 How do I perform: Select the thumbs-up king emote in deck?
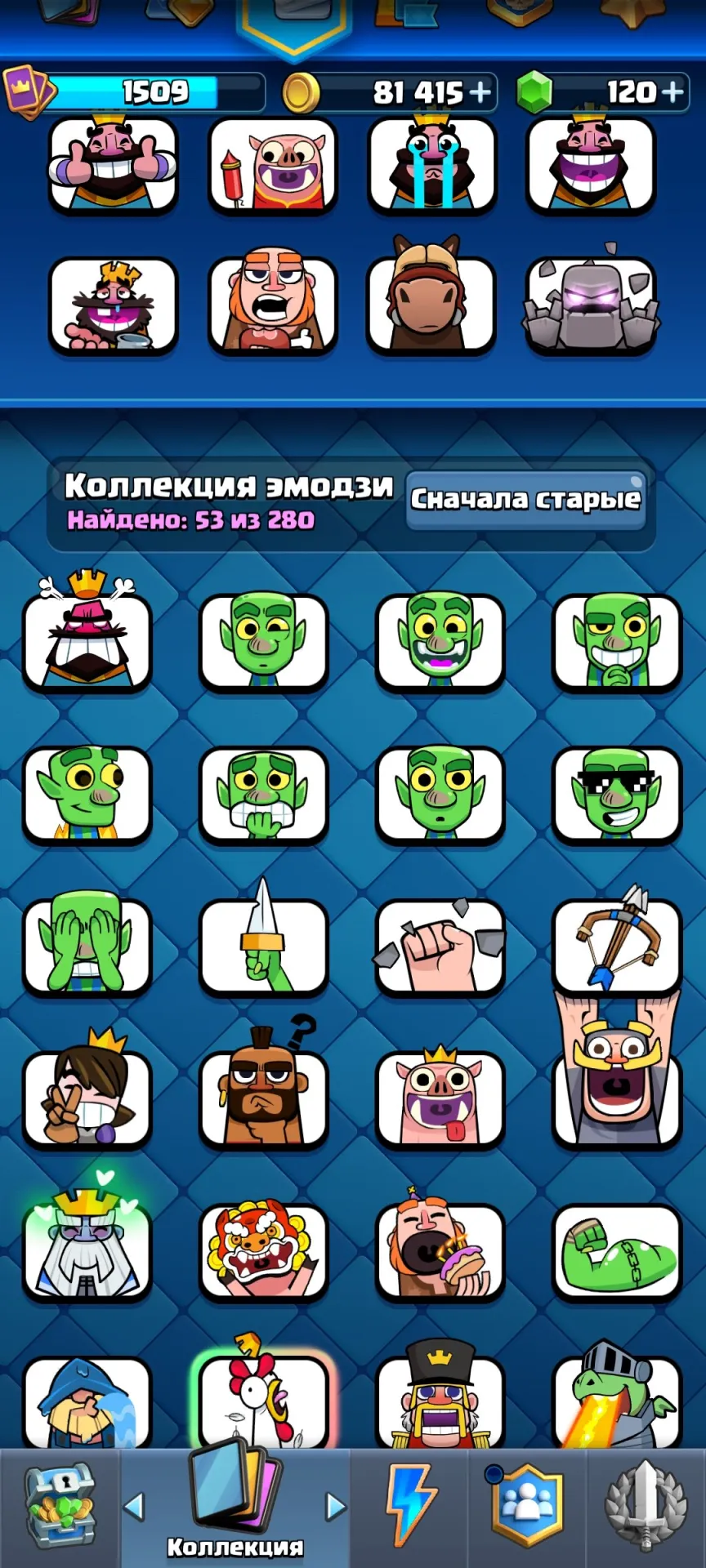(x=113, y=164)
